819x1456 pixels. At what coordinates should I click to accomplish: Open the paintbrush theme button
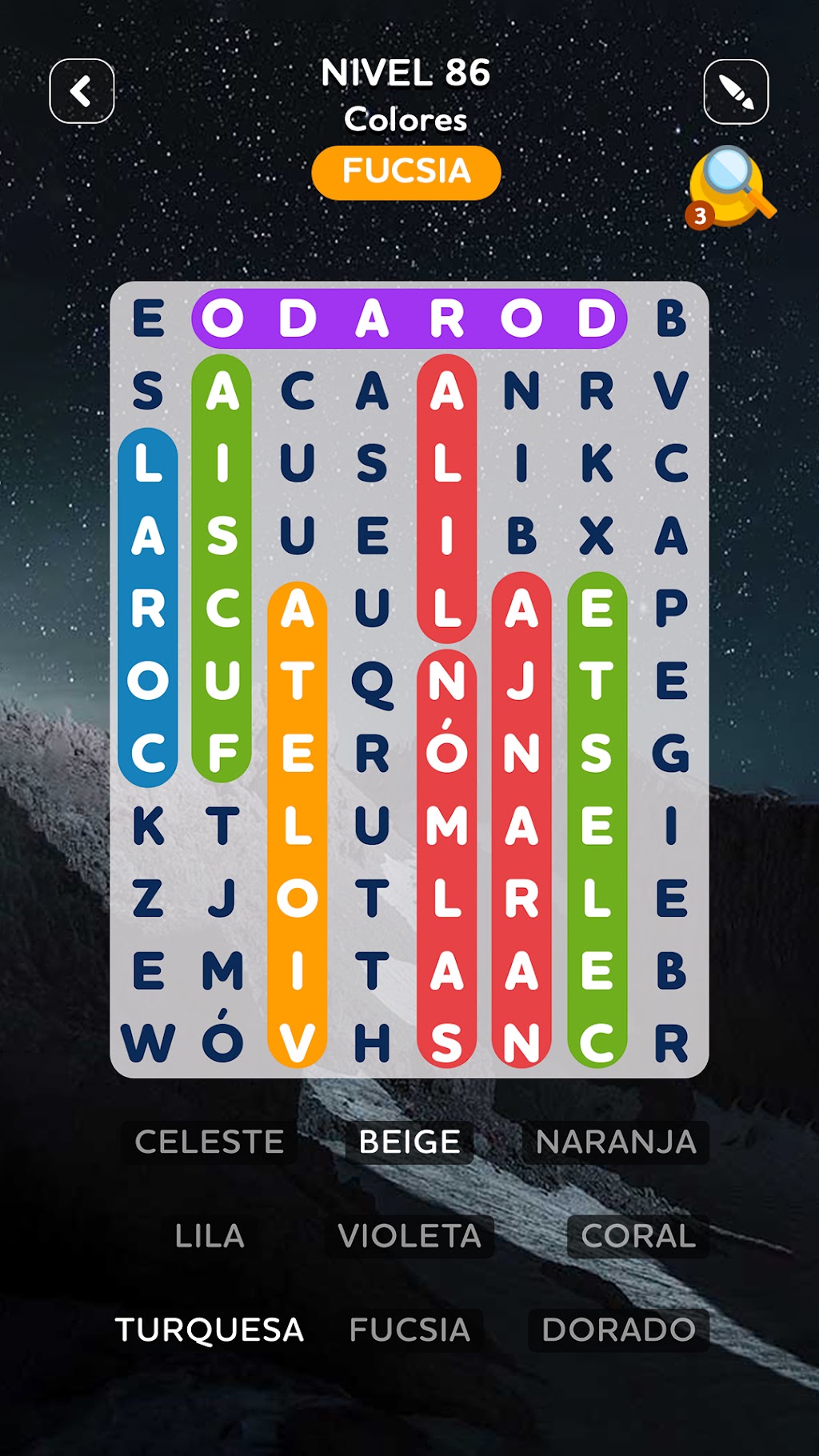coord(736,91)
